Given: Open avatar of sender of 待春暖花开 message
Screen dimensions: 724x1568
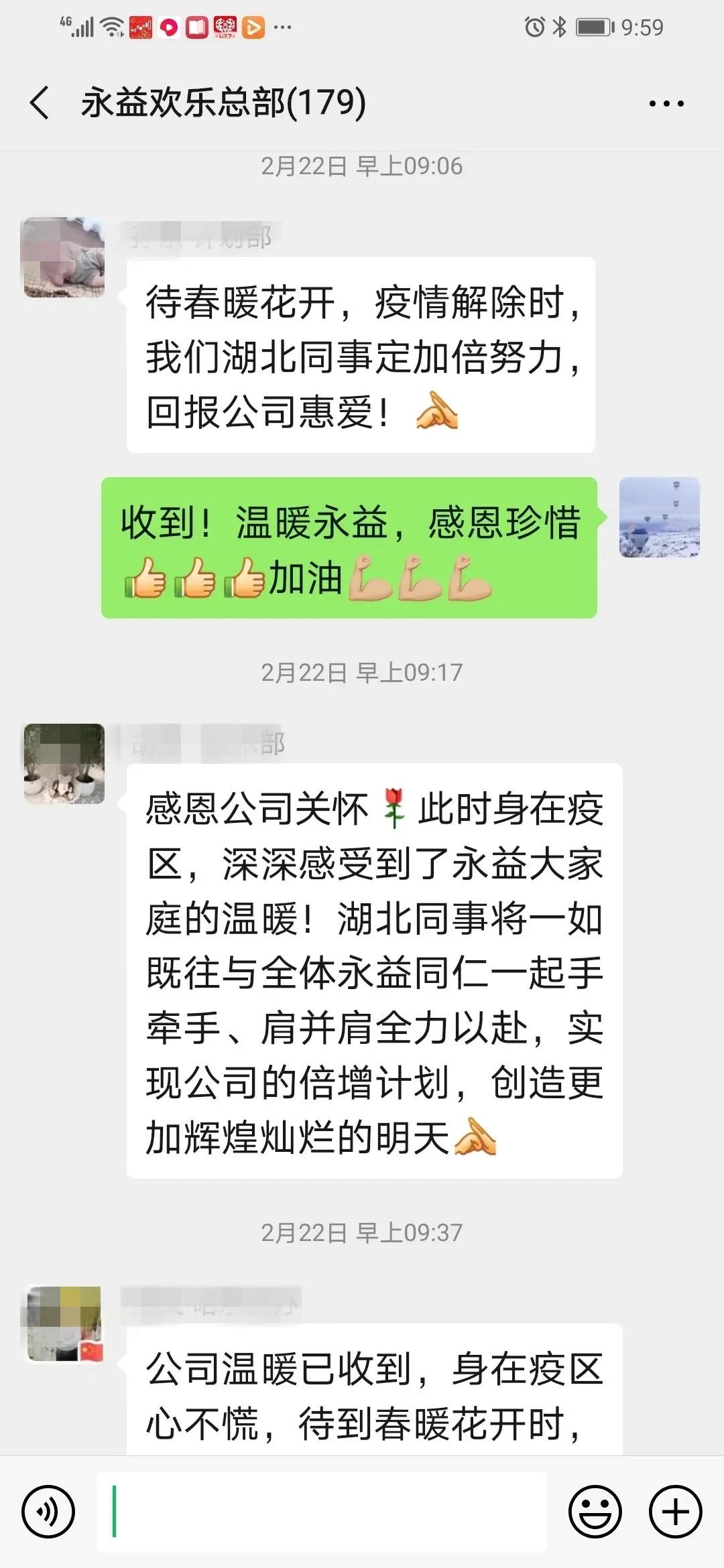Looking at the screenshot, I should [x=64, y=257].
